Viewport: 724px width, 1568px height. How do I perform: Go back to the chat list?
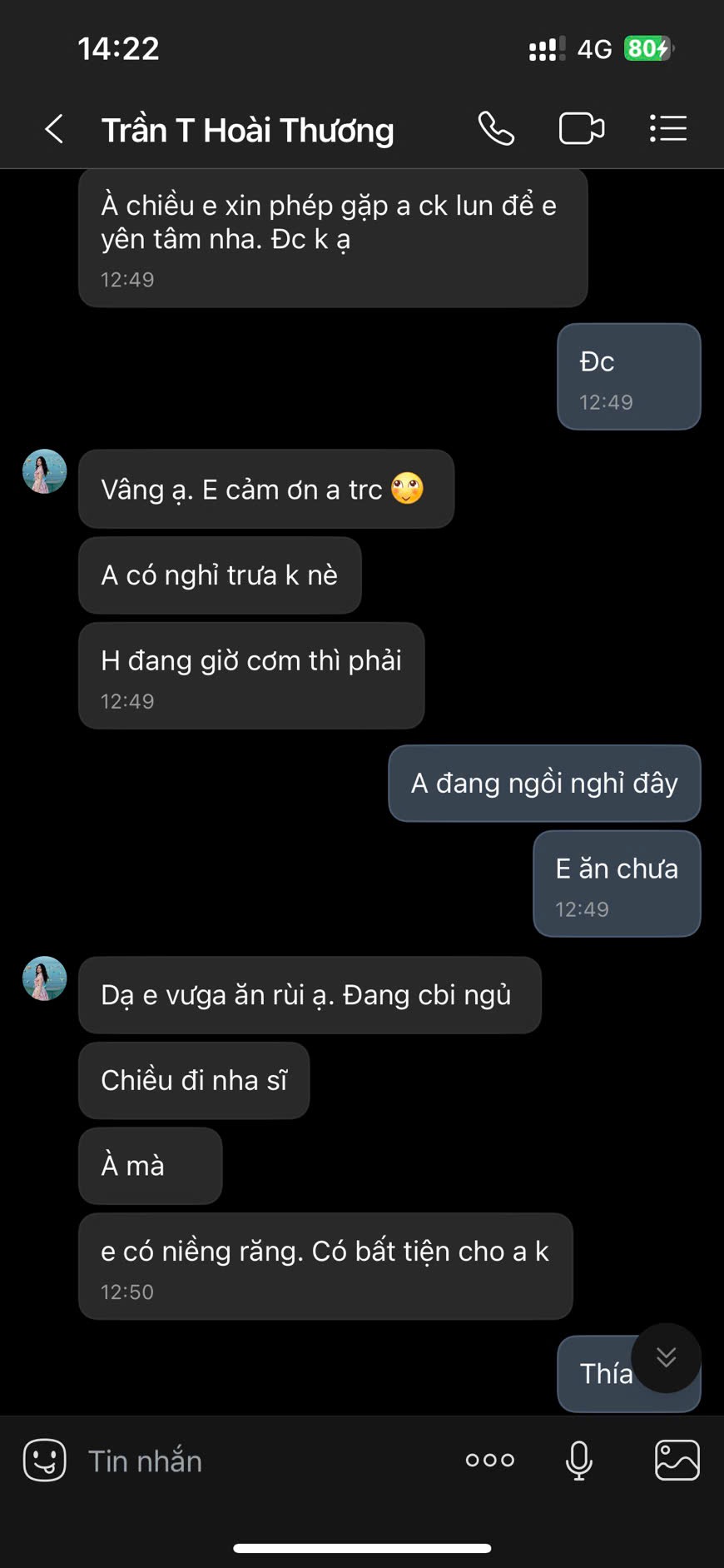click(x=55, y=129)
